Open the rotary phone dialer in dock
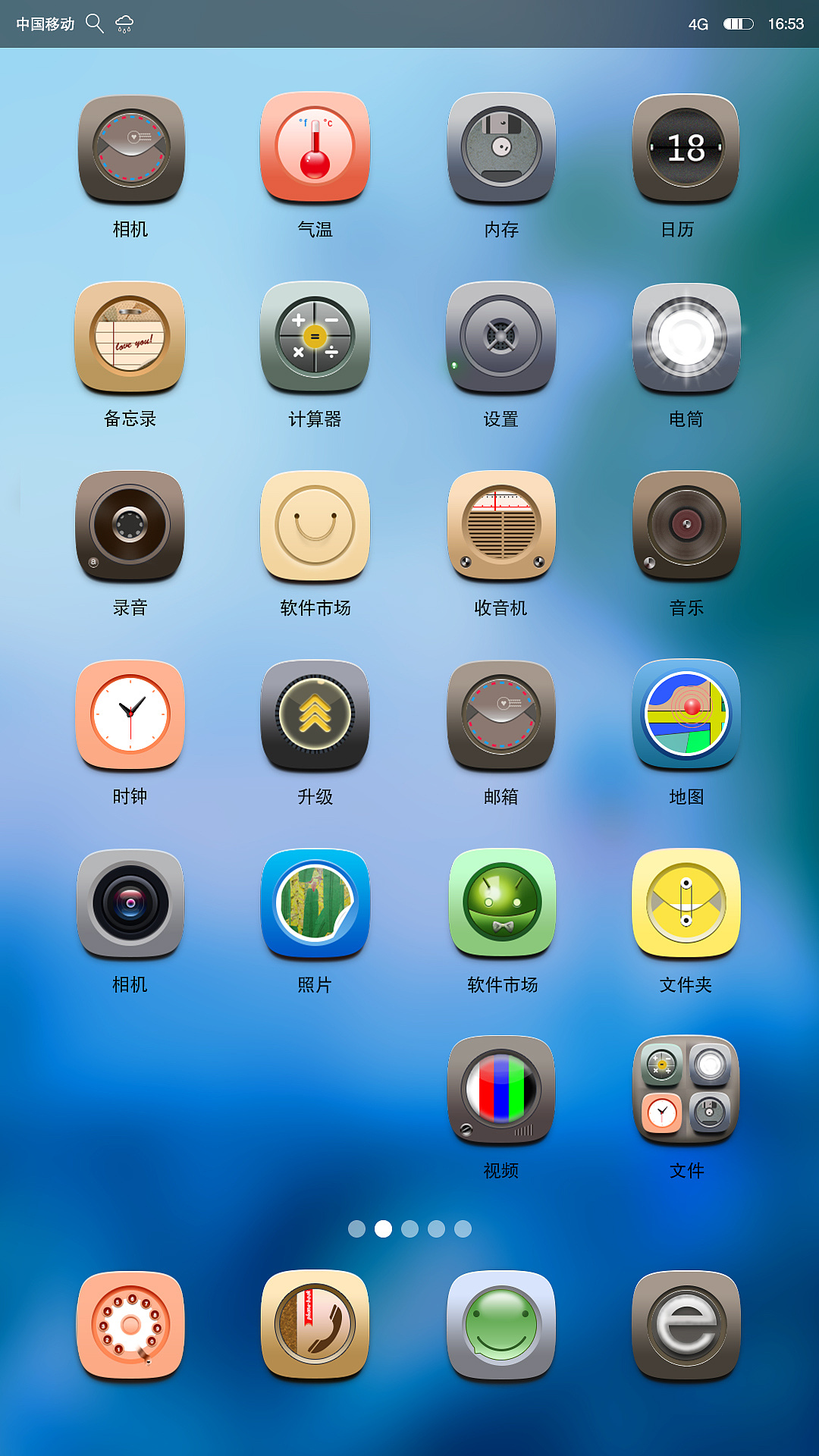 (130, 1326)
